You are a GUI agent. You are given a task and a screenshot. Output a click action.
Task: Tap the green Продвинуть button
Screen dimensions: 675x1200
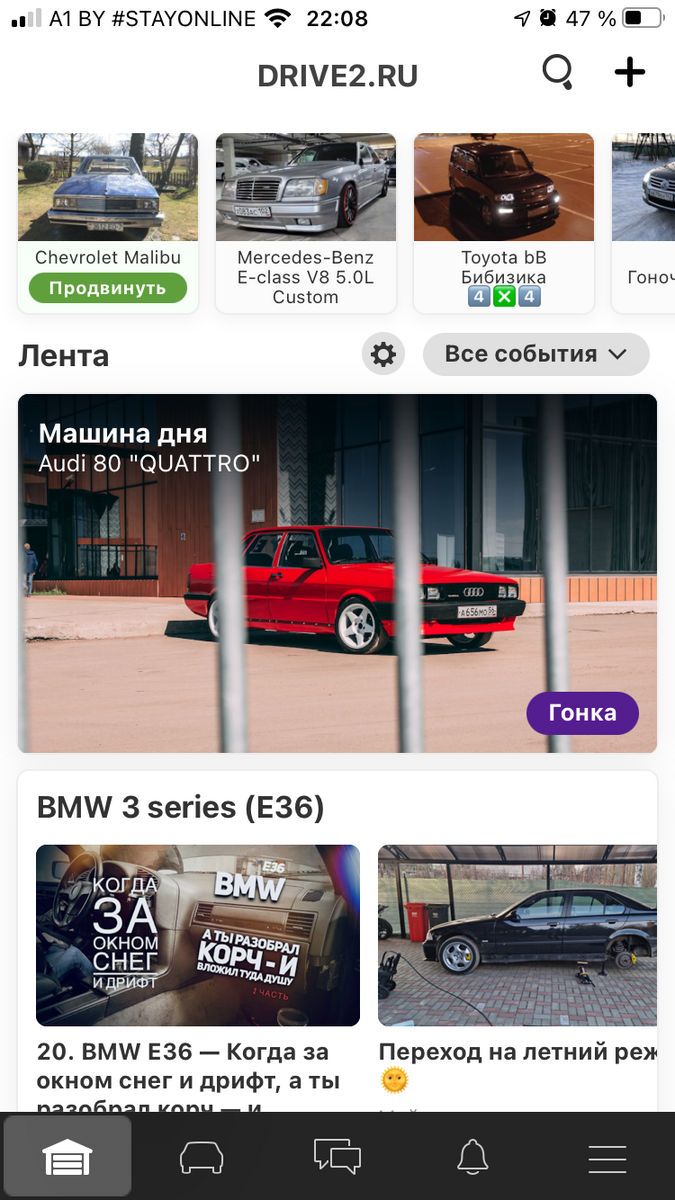point(107,288)
